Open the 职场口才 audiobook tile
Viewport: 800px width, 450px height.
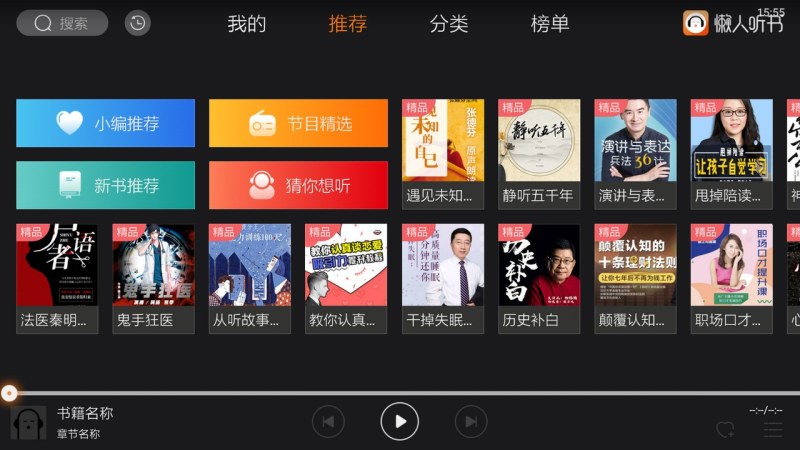pos(731,278)
